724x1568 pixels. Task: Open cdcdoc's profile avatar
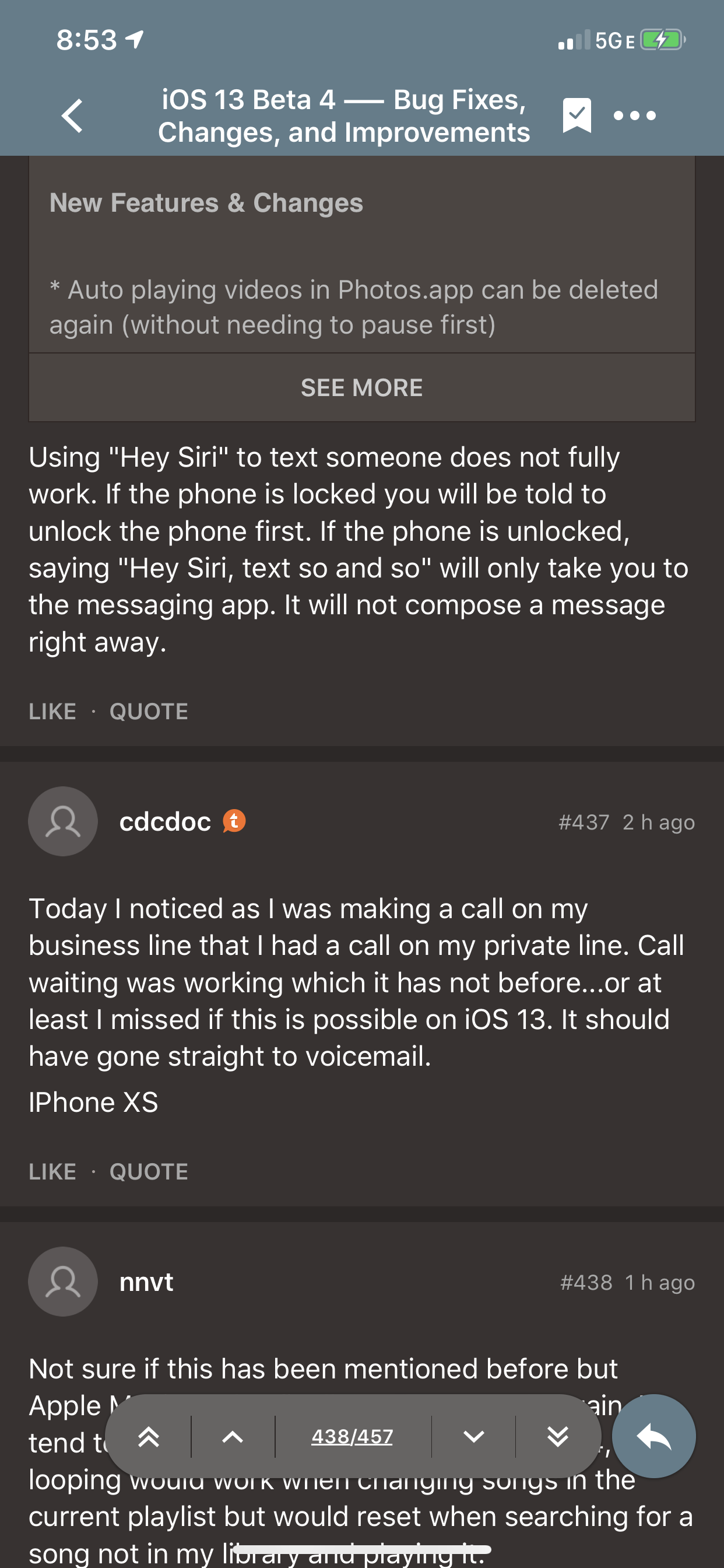[63, 821]
